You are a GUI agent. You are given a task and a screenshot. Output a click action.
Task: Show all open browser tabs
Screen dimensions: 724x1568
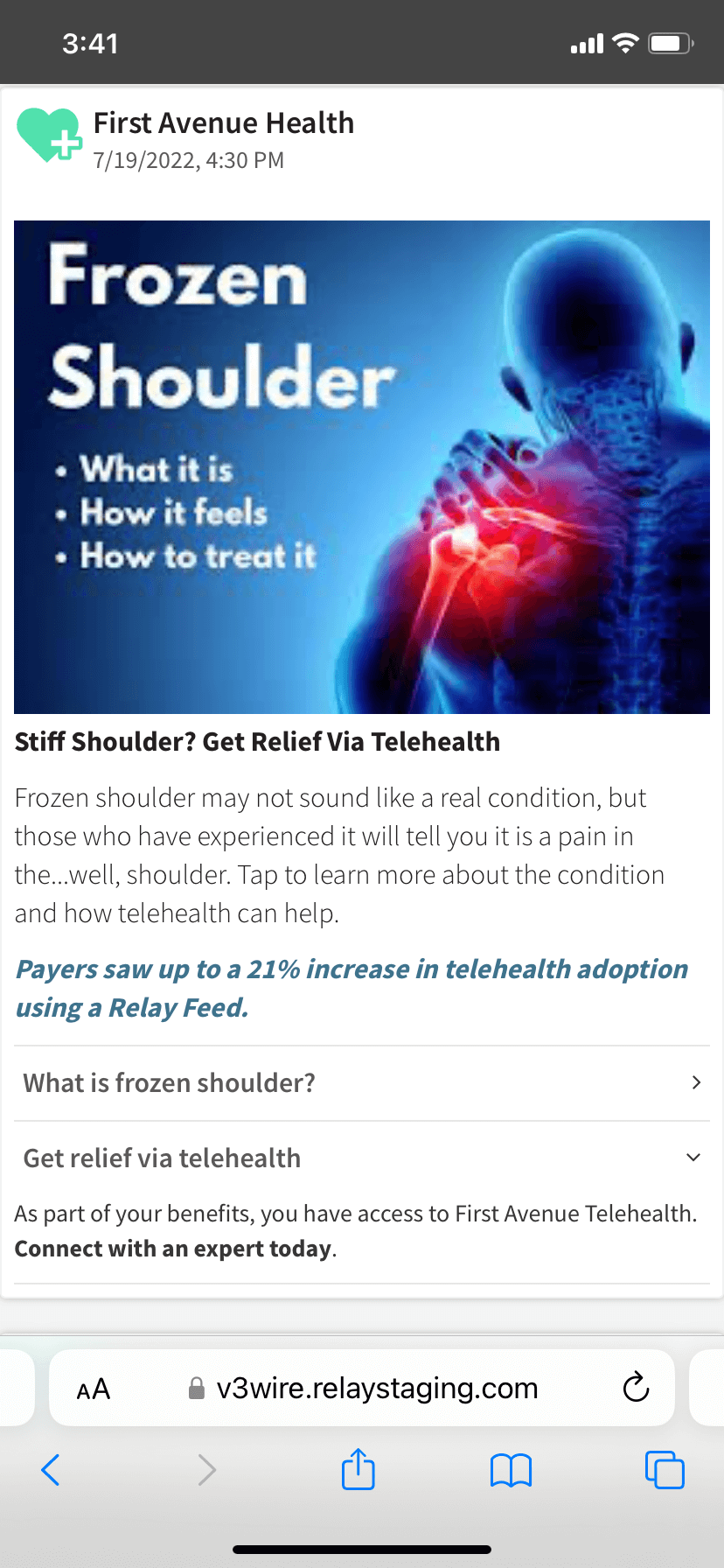point(665,1470)
